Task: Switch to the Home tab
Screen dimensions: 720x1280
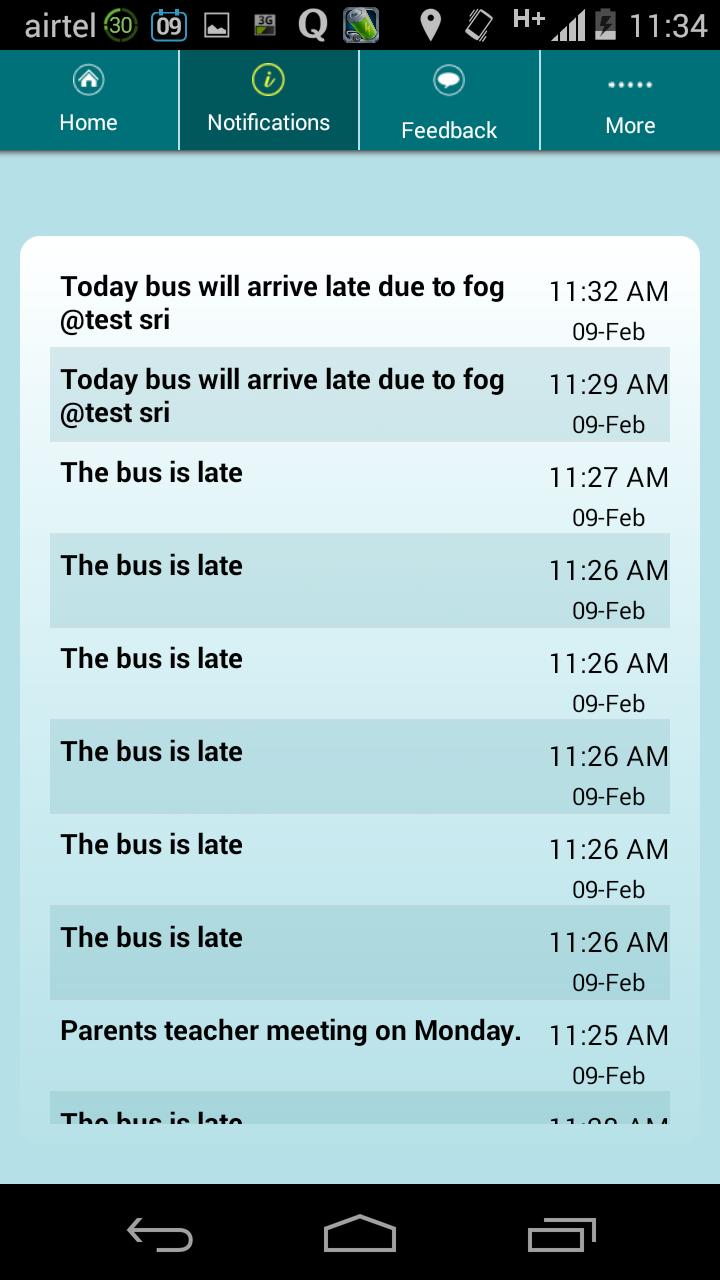Action: tap(89, 101)
